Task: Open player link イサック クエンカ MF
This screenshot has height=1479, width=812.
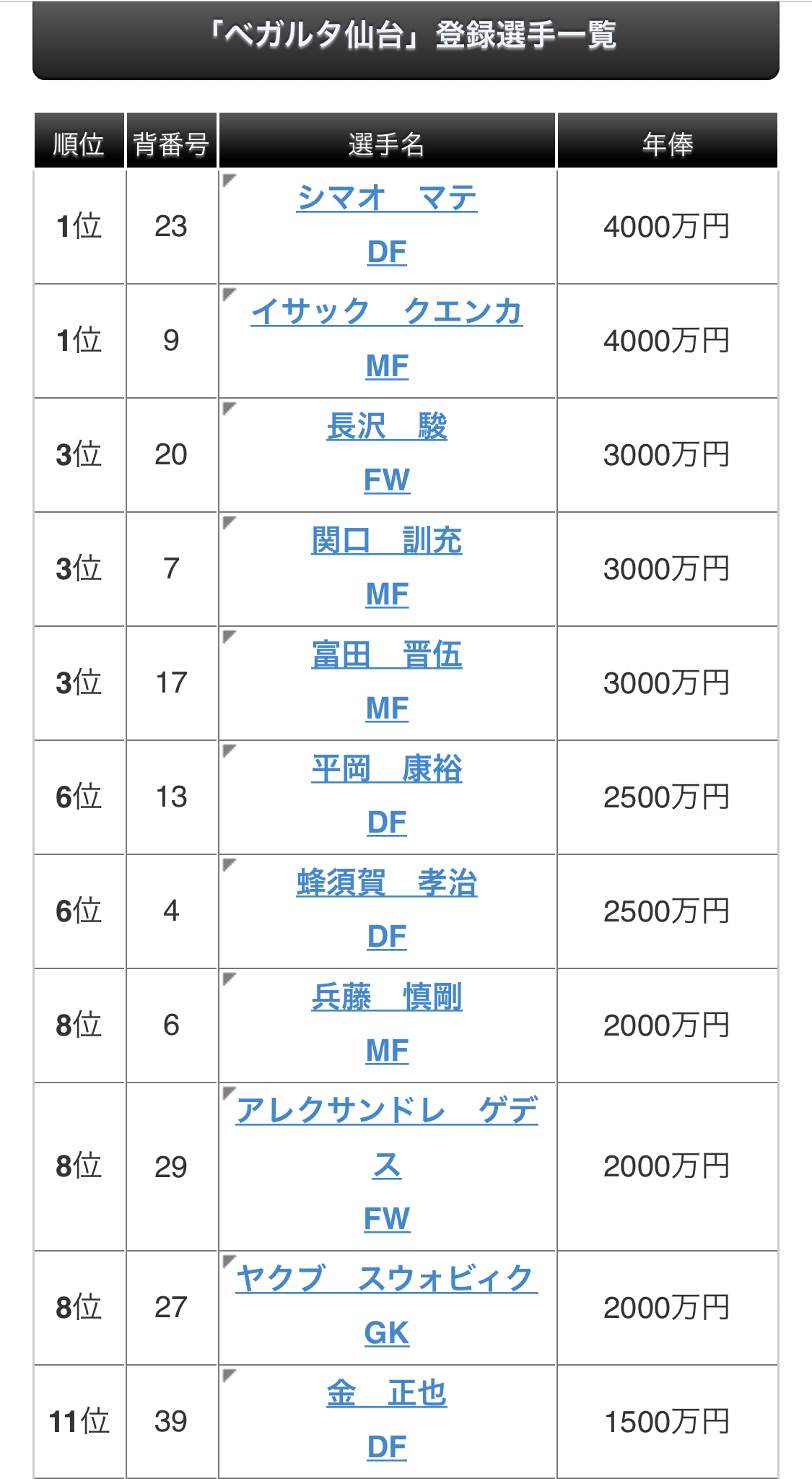Action: tap(387, 339)
